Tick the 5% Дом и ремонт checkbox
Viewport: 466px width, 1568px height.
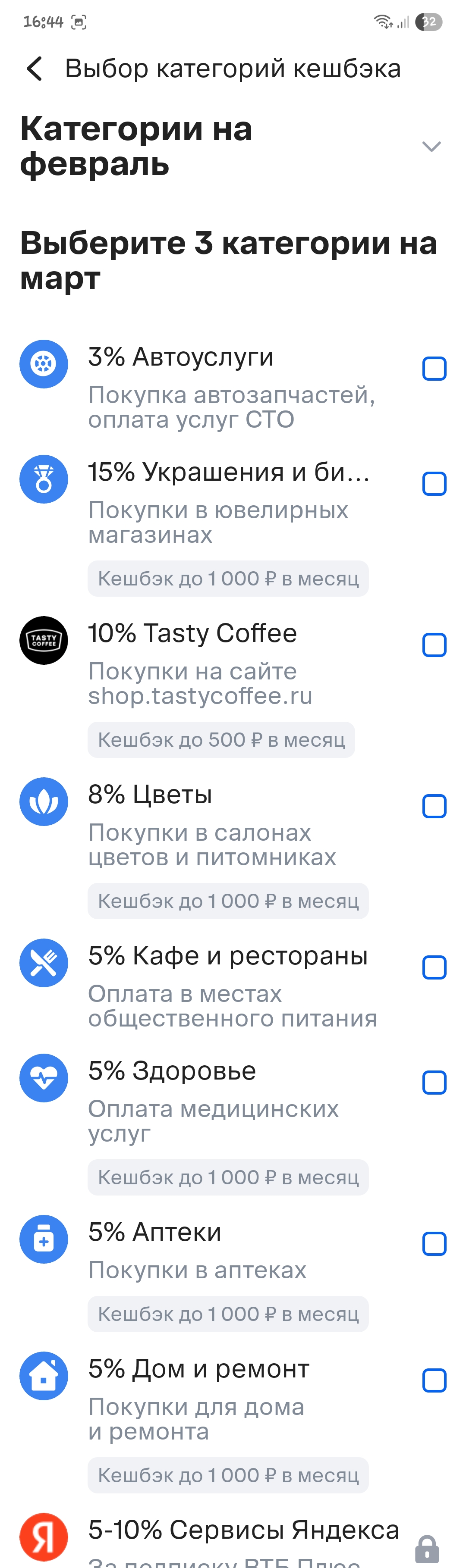click(435, 1380)
